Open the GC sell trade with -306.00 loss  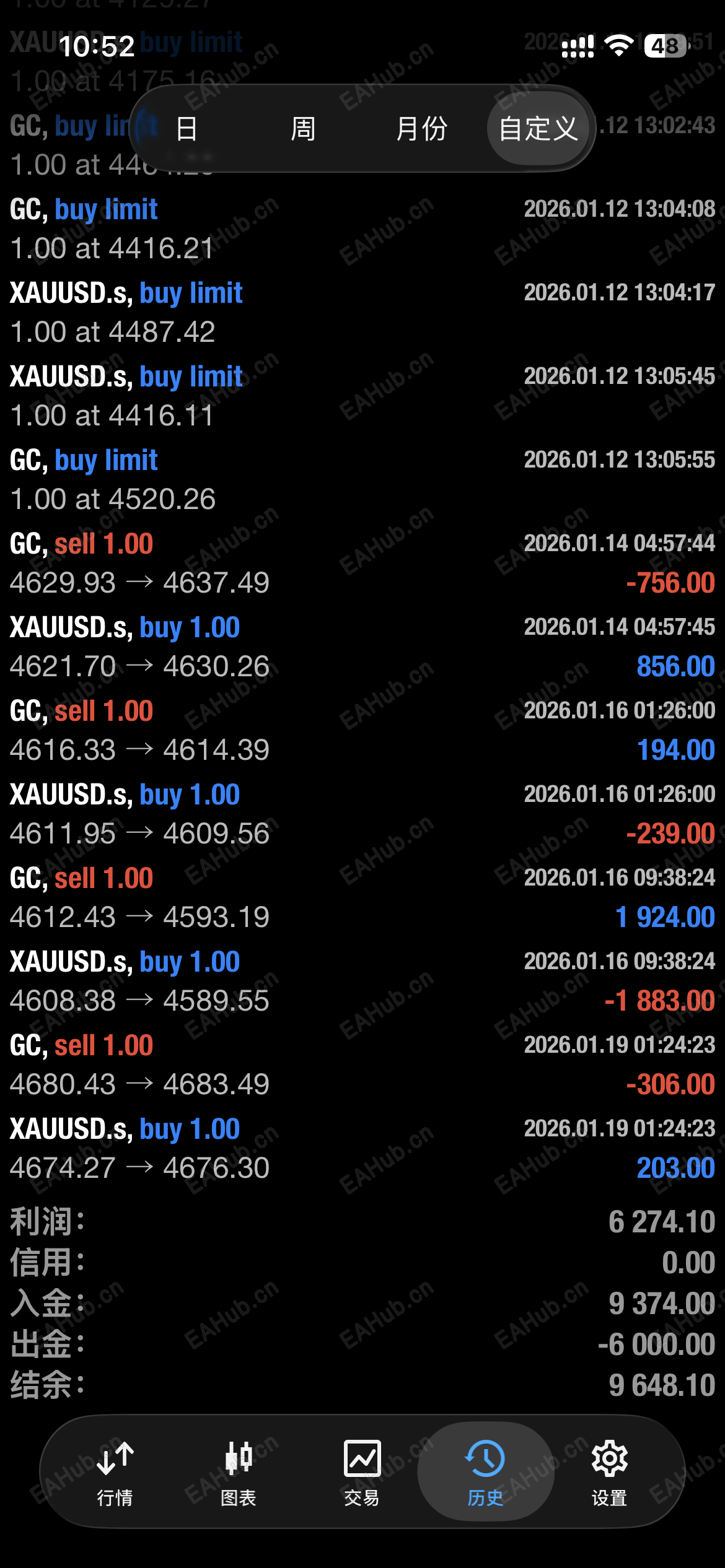coord(362,1065)
